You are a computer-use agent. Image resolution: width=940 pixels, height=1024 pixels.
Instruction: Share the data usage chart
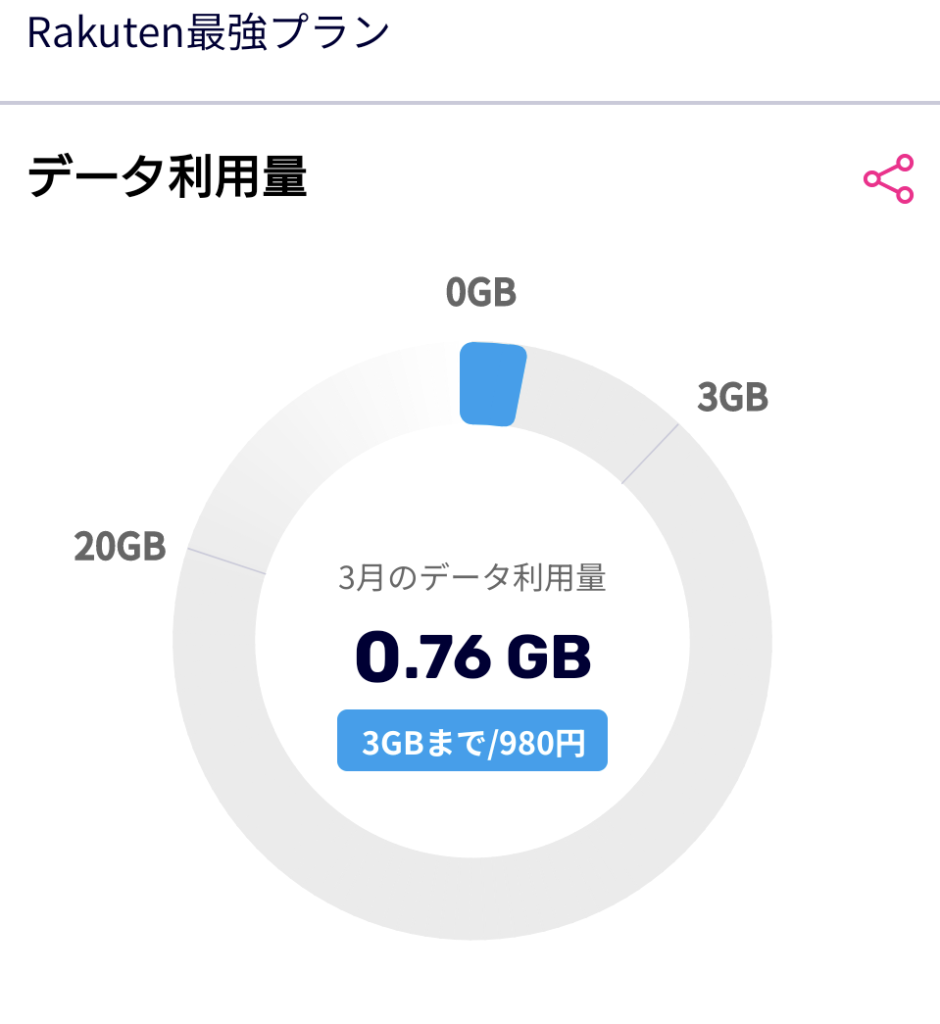pos(888,180)
